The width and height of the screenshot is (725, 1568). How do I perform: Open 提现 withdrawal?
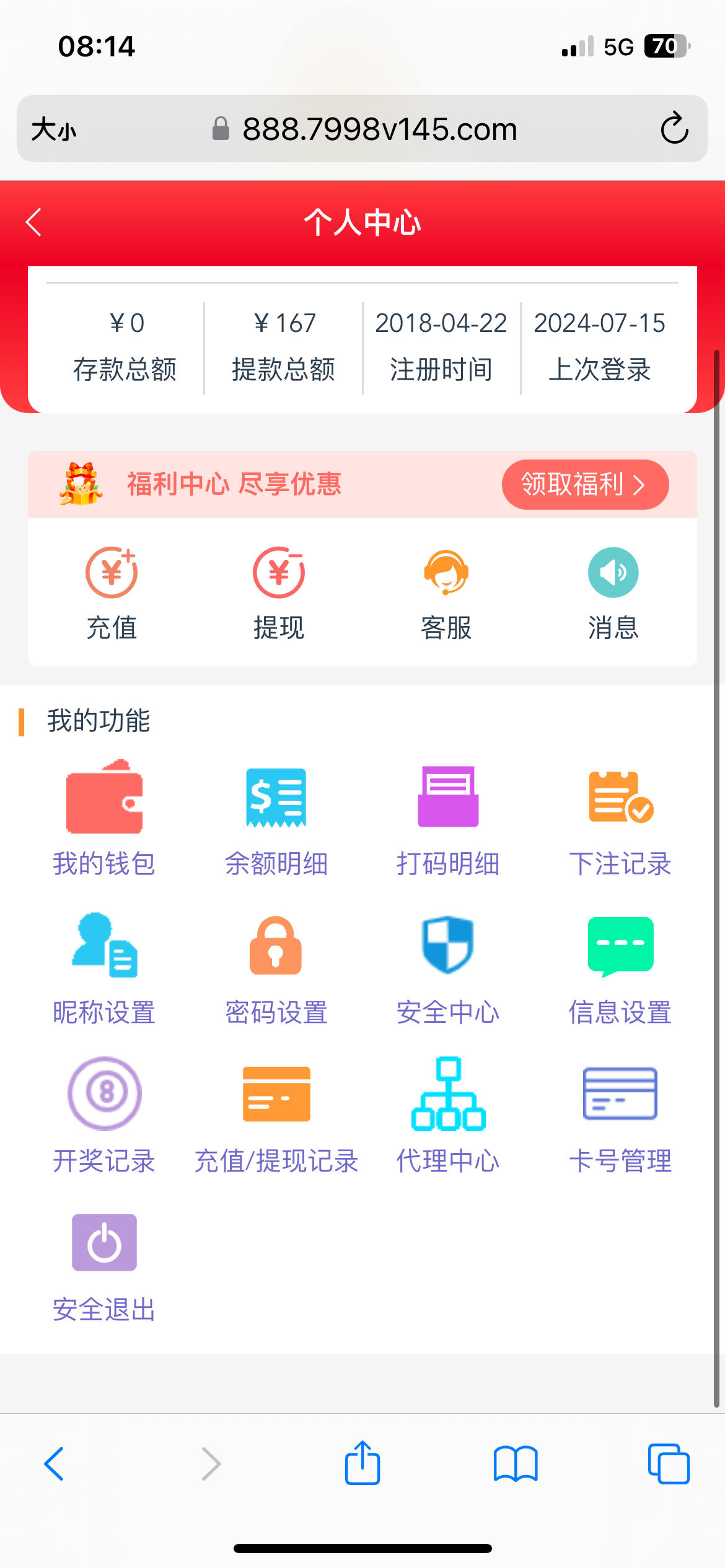point(279,593)
